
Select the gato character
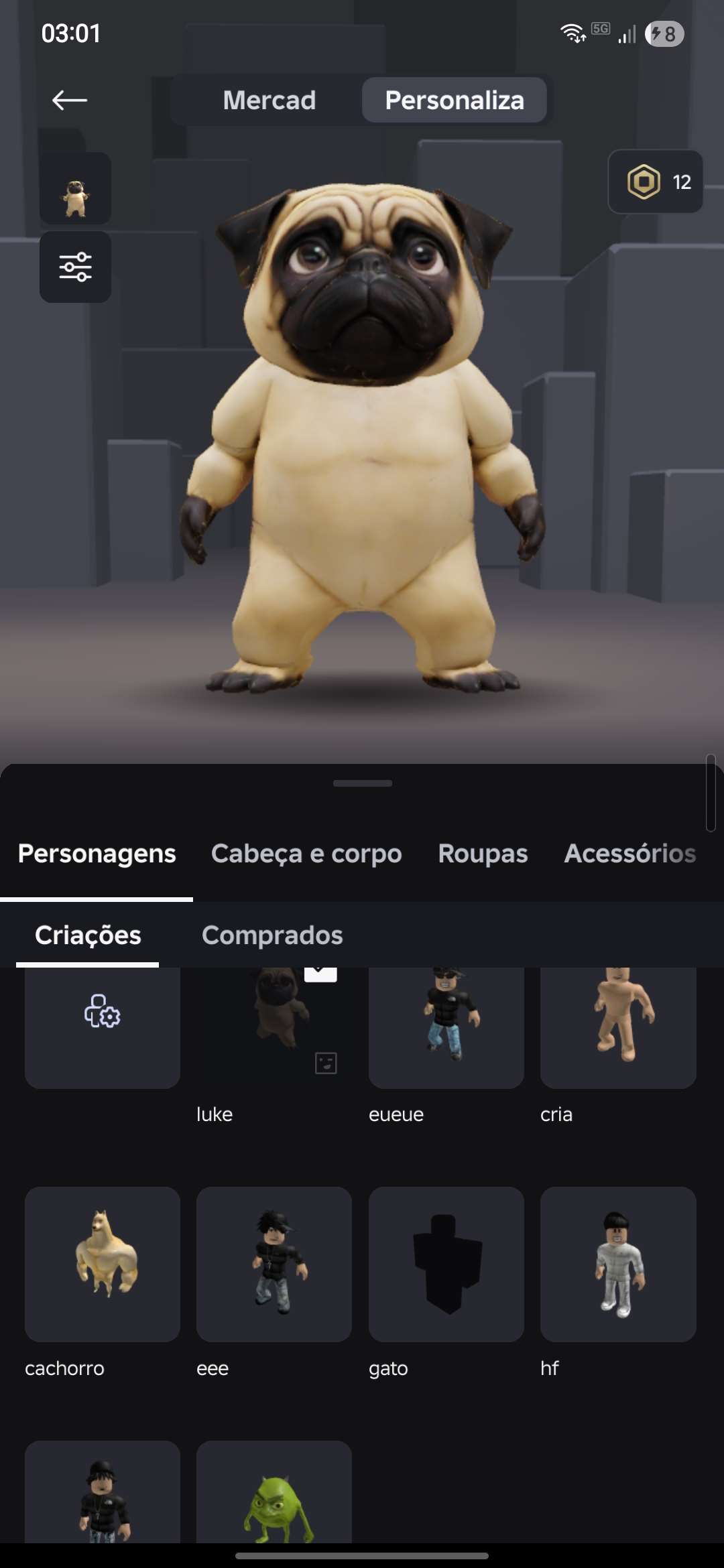click(x=446, y=1264)
